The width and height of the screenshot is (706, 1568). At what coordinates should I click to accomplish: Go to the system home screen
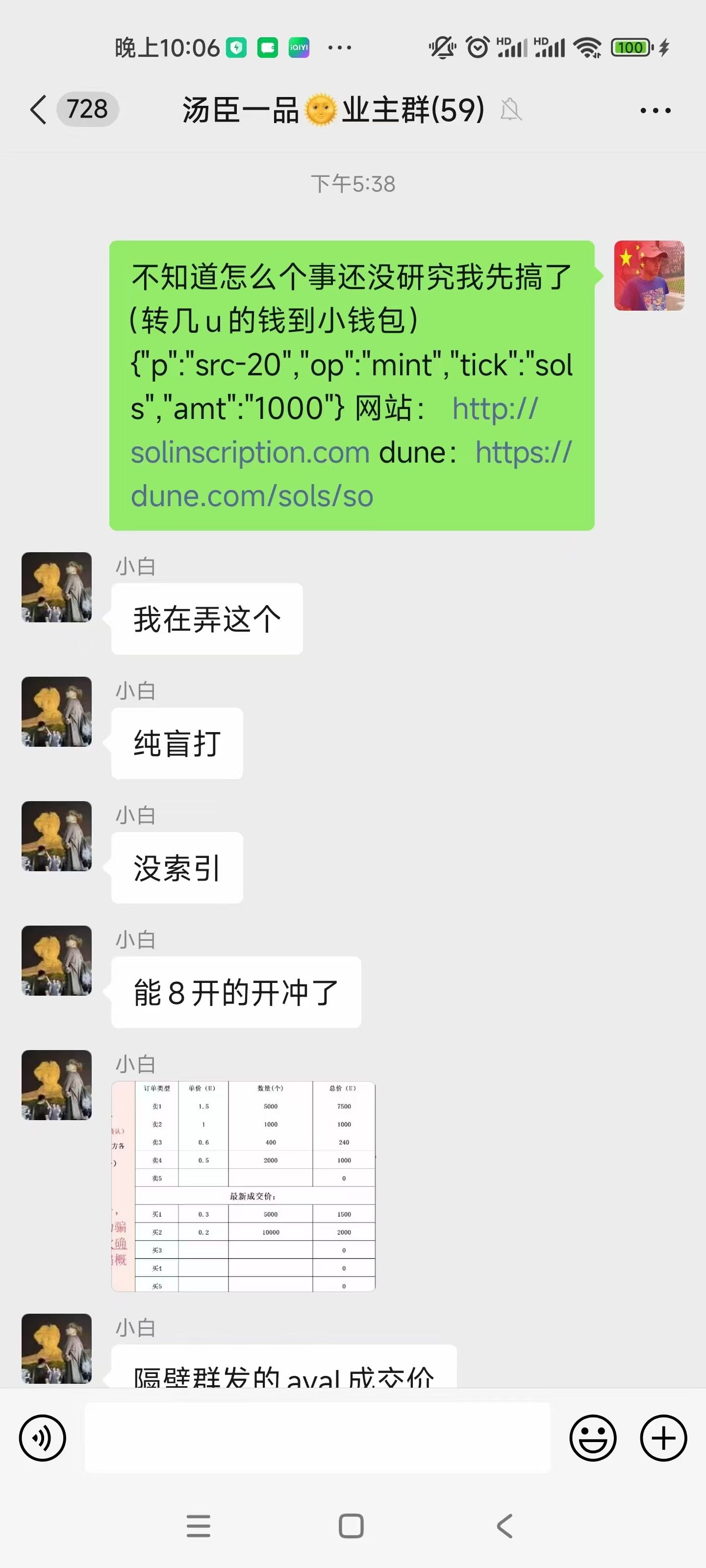[x=351, y=1526]
